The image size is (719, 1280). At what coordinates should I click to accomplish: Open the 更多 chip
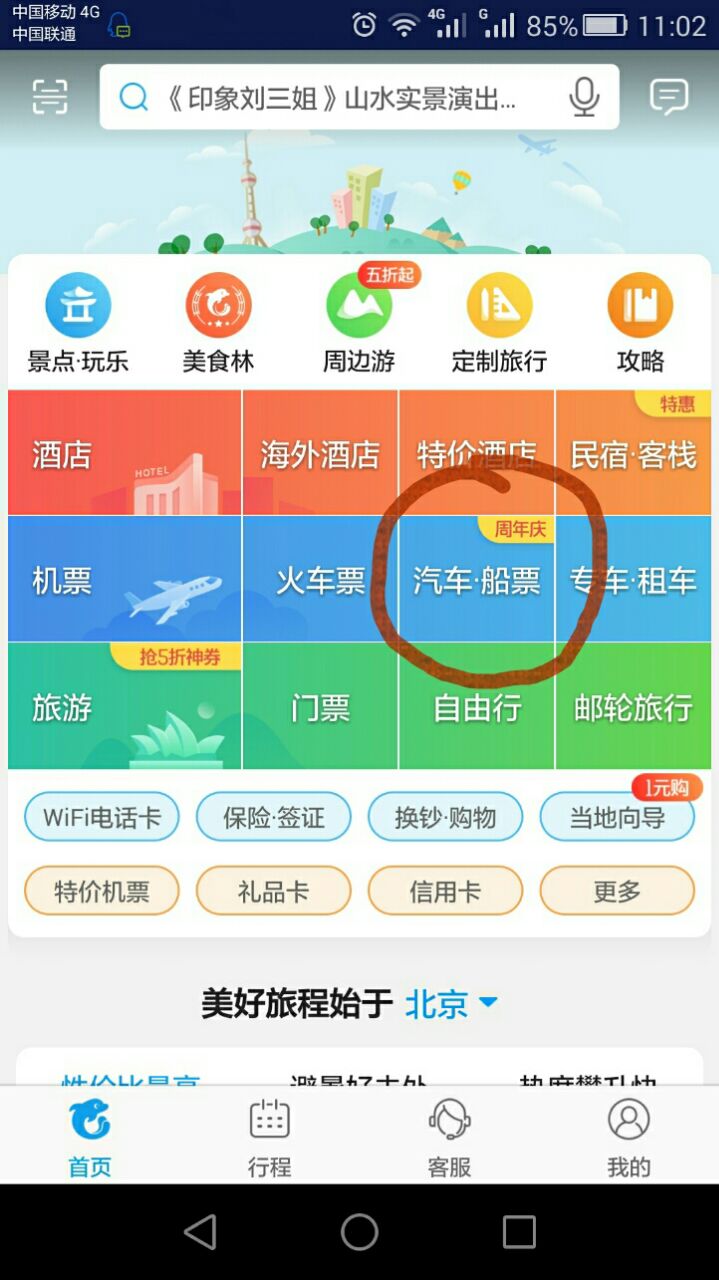click(617, 891)
